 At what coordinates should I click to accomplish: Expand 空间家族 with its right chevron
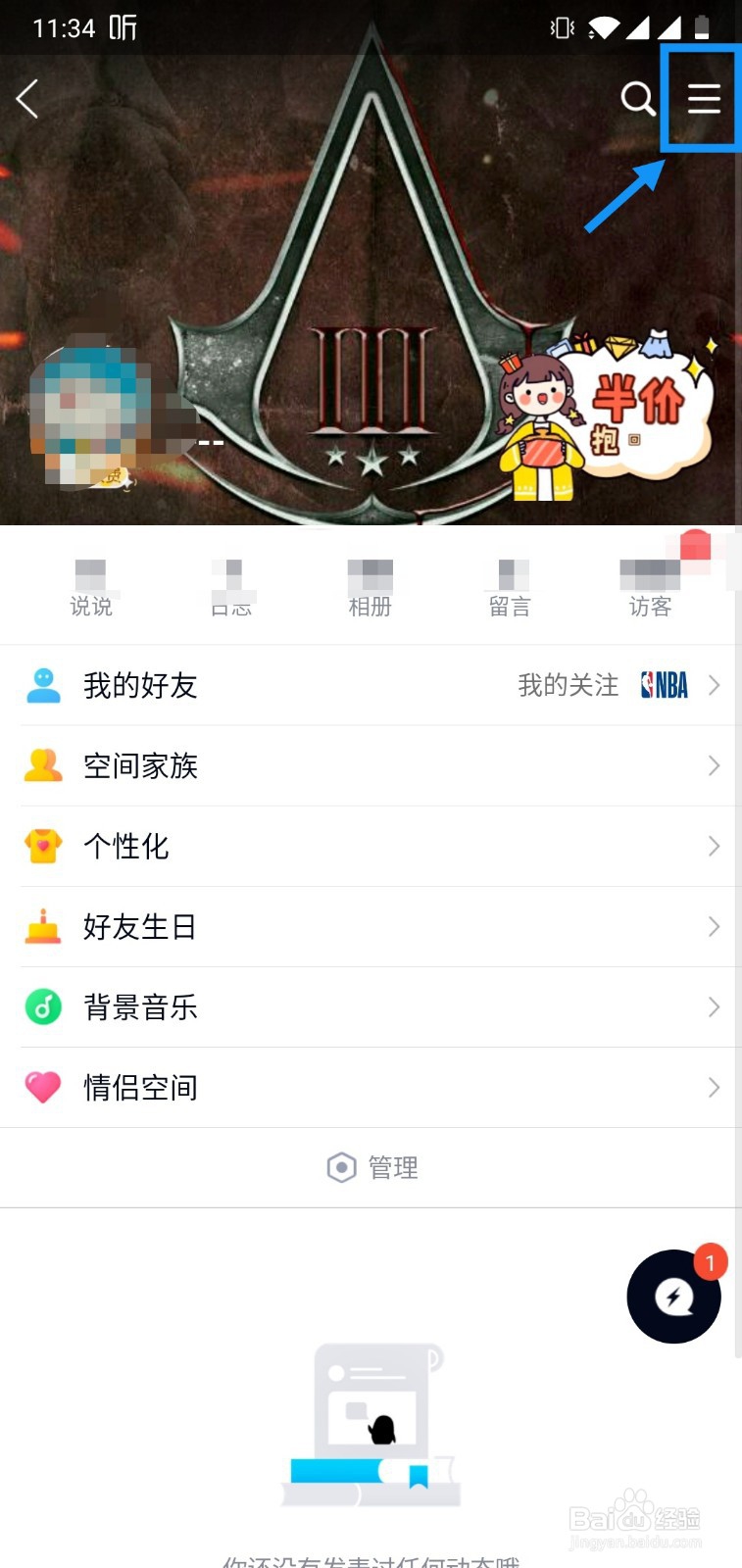pos(713,765)
